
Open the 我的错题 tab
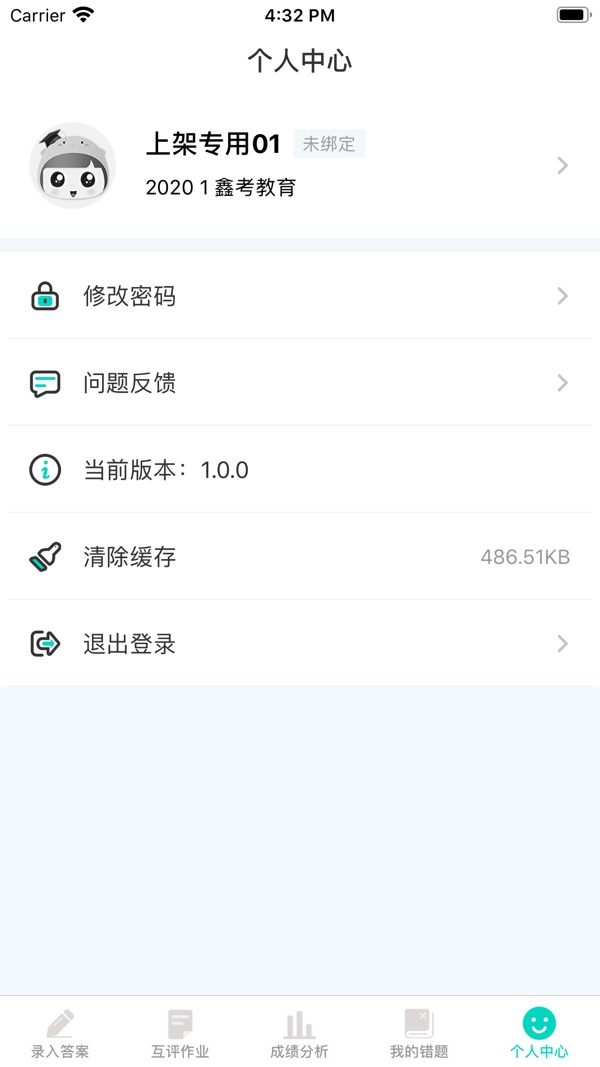click(x=419, y=1033)
